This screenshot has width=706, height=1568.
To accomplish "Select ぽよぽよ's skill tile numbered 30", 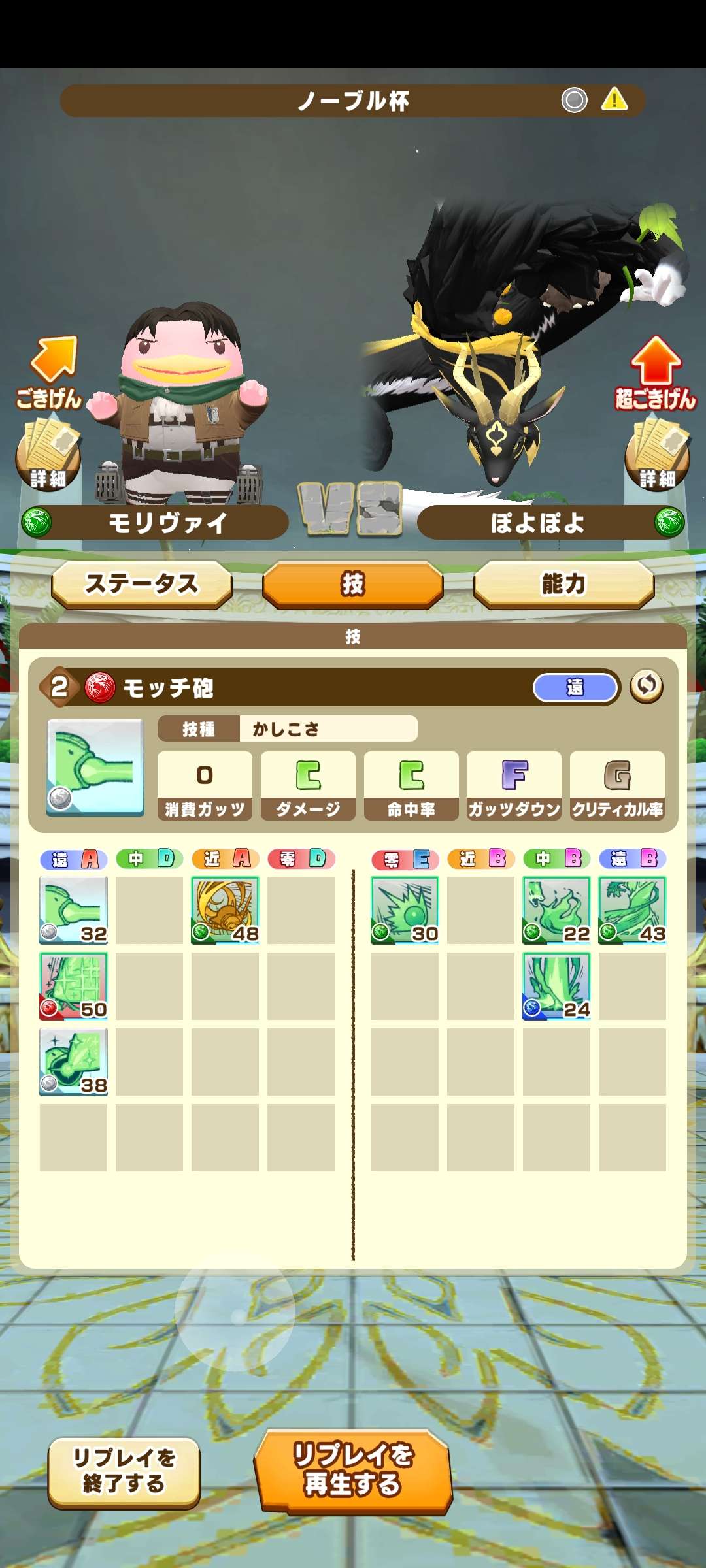I will point(405,910).
